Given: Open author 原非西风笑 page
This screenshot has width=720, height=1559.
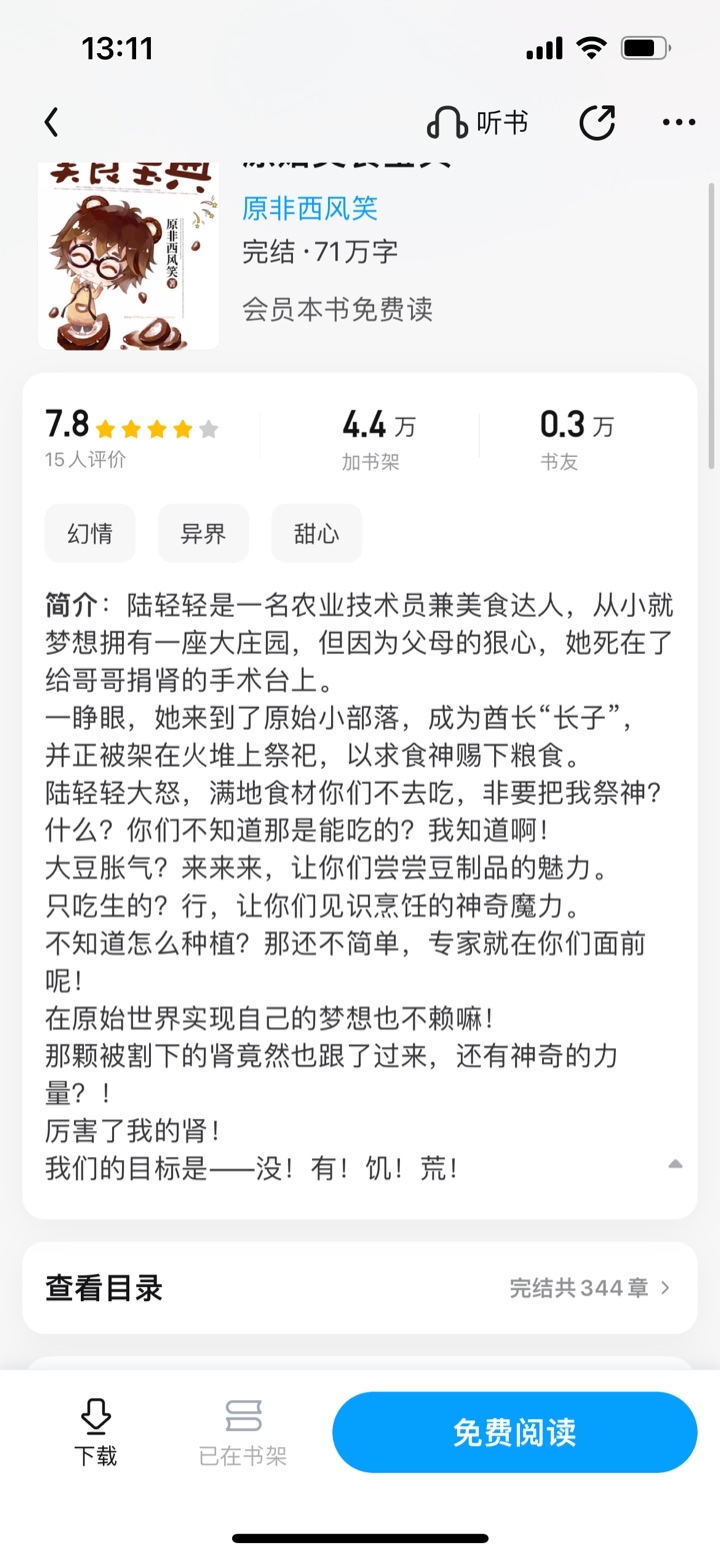Looking at the screenshot, I should pos(310,208).
